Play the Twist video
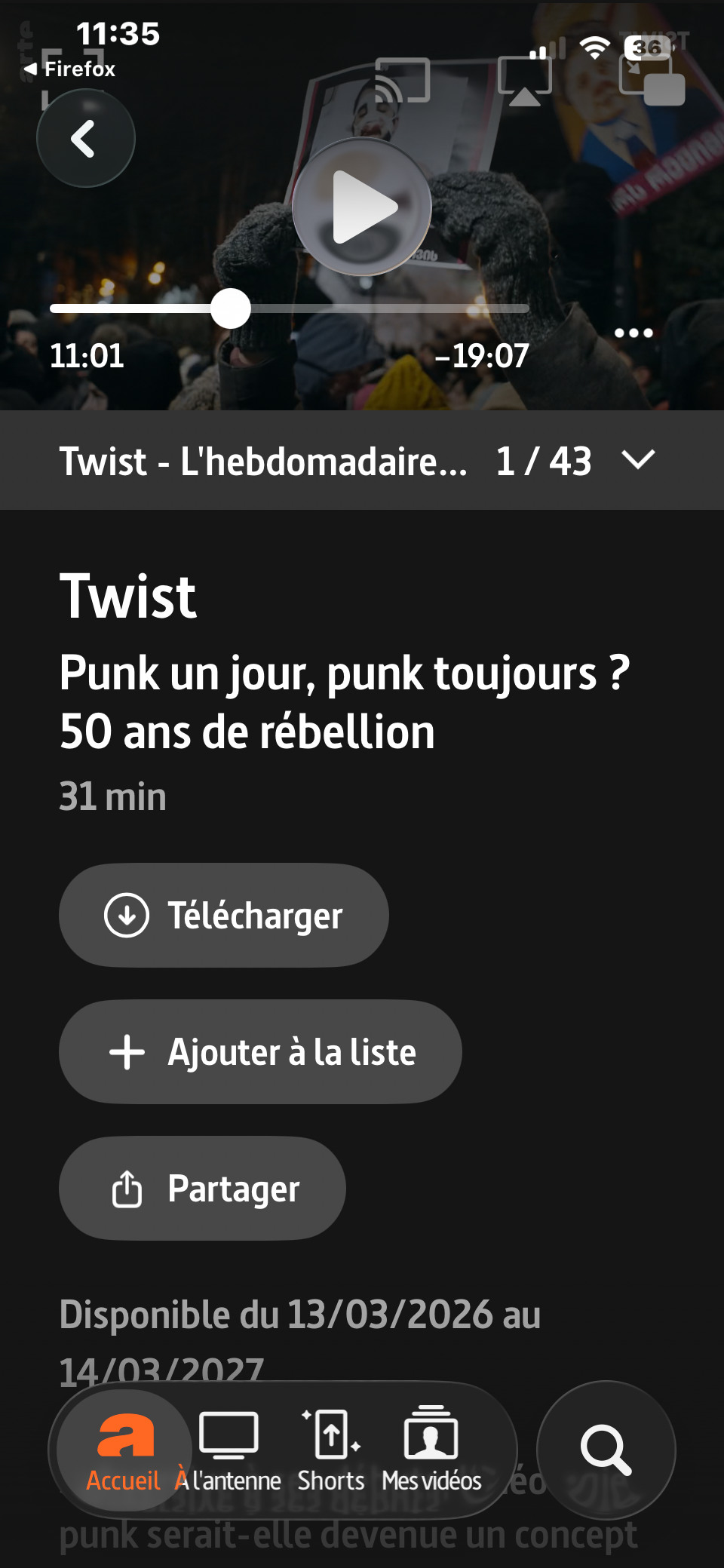This screenshot has width=724, height=1568. 362,207
